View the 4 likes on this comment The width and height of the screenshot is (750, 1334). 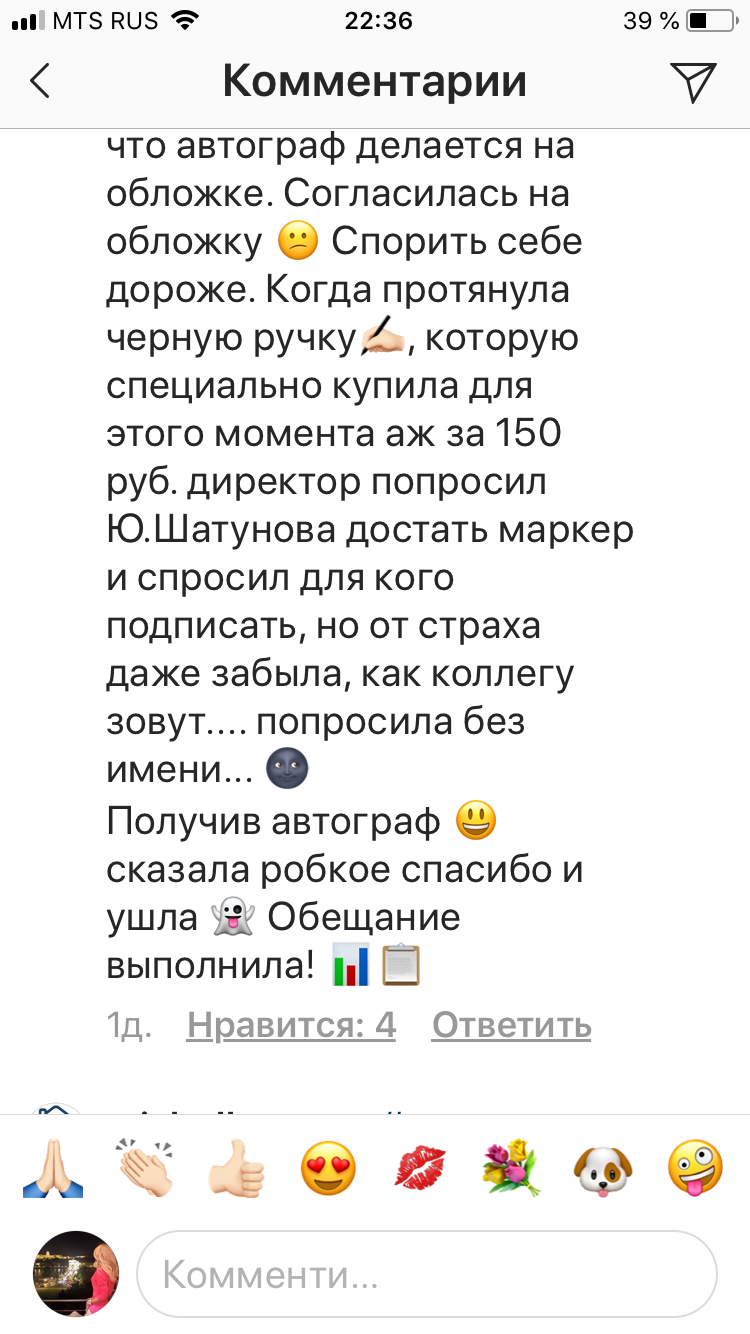291,1025
